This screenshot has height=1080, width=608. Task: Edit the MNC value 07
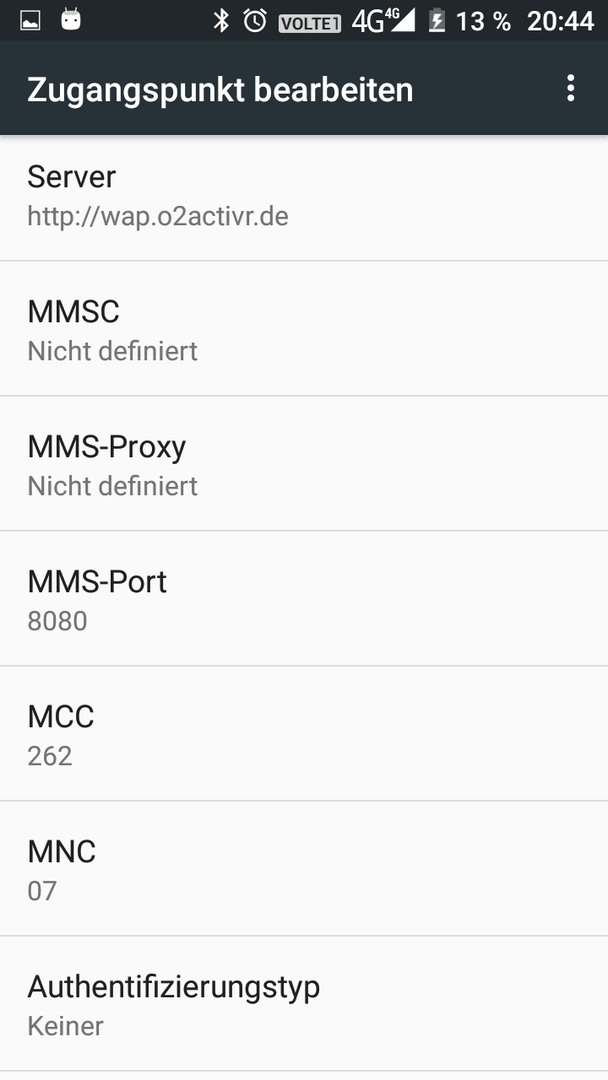point(304,869)
